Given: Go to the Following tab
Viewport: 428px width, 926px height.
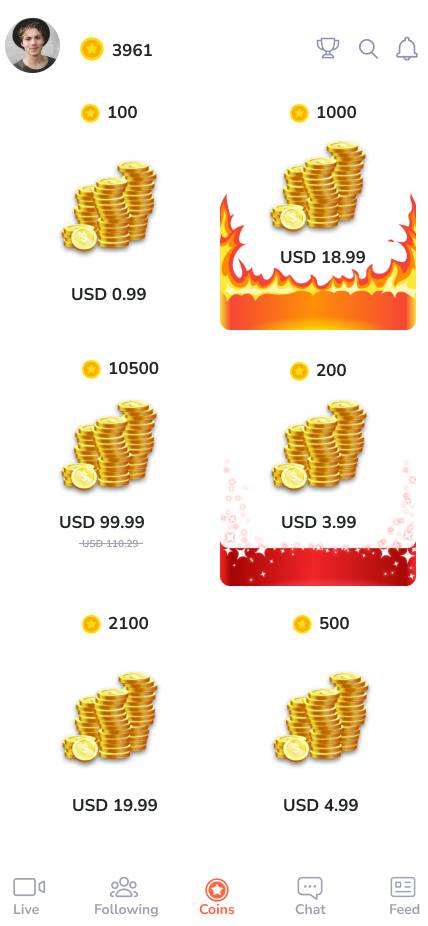Looking at the screenshot, I should click(x=126, y=896).
